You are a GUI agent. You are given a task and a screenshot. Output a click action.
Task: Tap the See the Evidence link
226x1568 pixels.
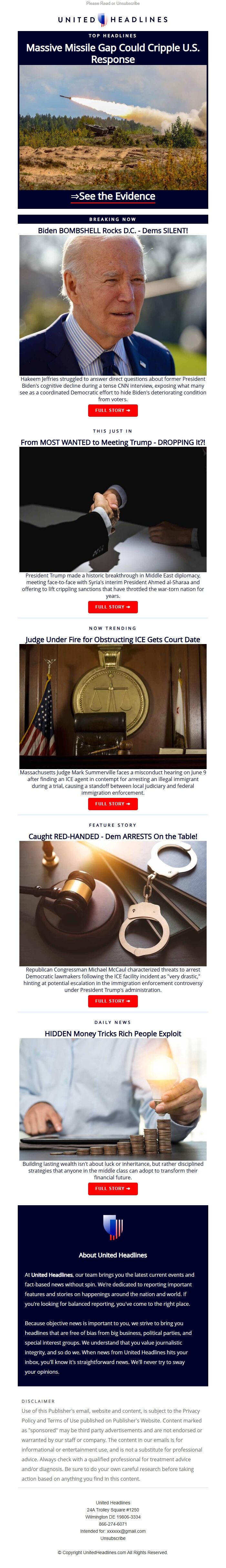[113, 197]
